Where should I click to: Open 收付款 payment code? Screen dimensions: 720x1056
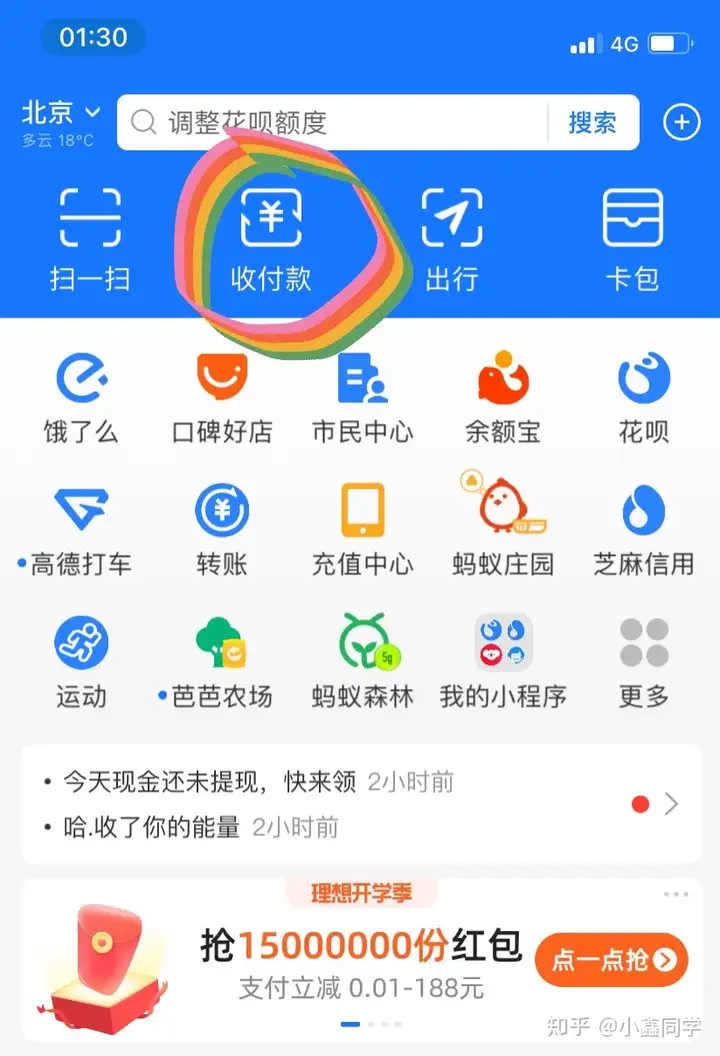coord(271,240)
